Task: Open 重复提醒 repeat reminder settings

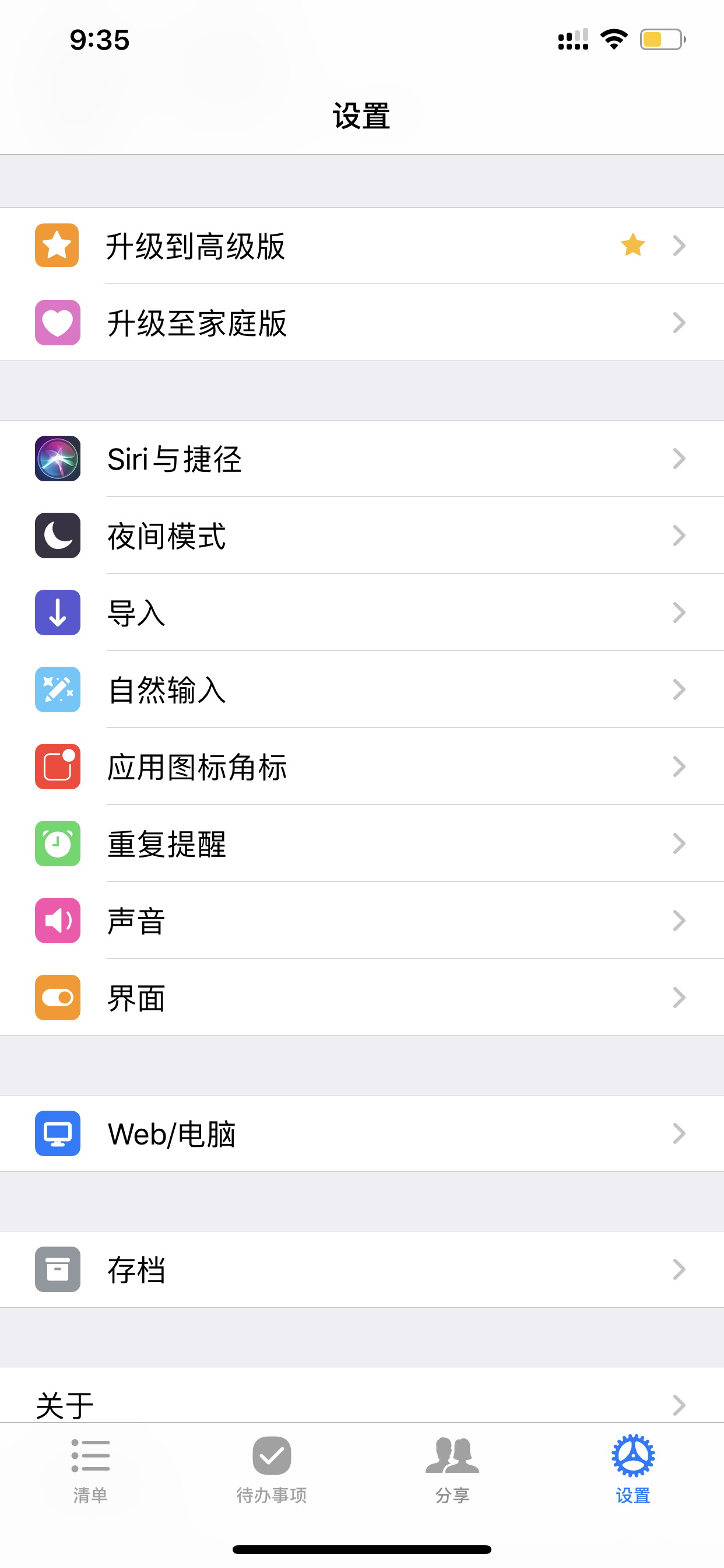Action: click(x=362, y=843)
